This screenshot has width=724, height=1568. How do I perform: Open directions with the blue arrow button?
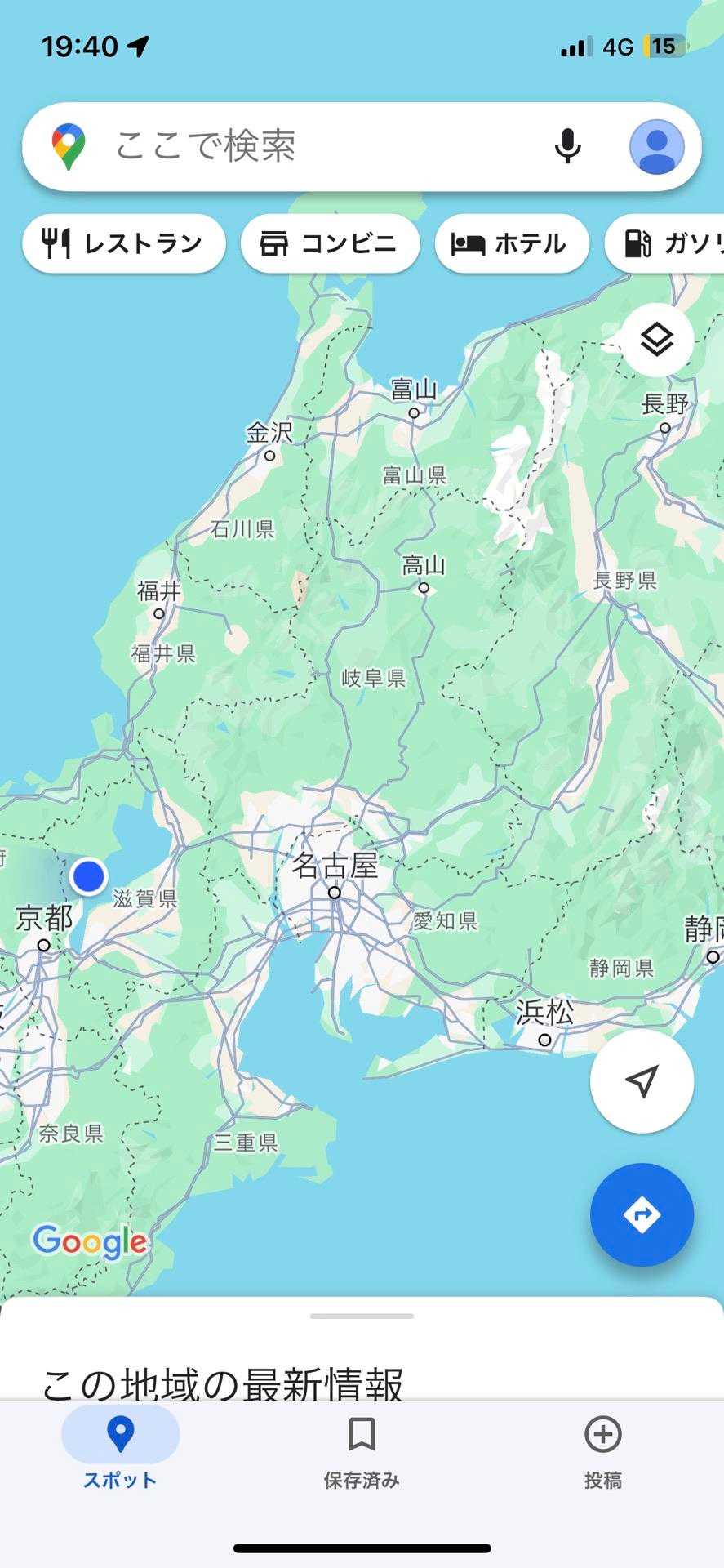click(642, 1214)
